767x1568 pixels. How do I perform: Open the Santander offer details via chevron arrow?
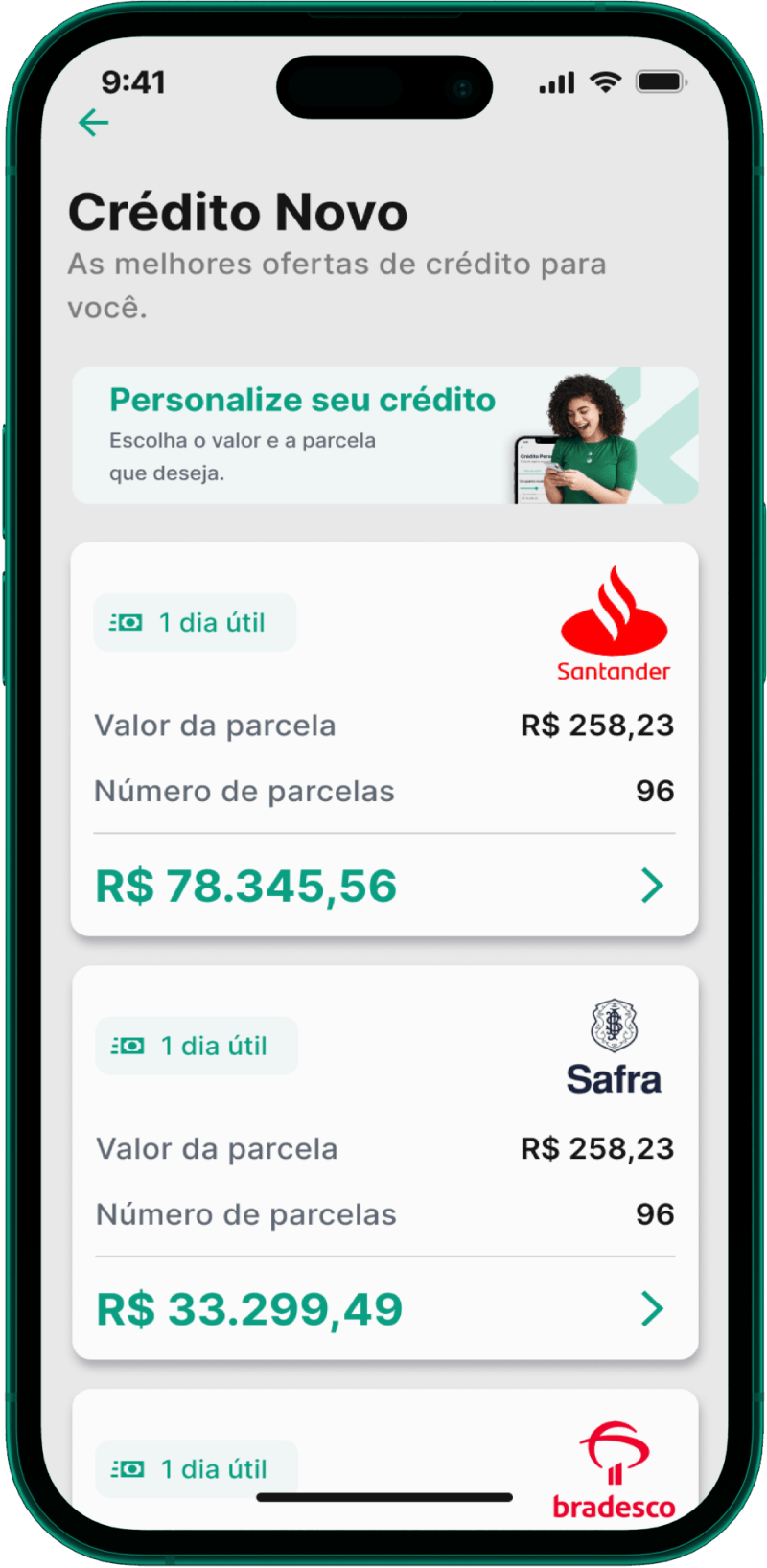pos(653,885)
